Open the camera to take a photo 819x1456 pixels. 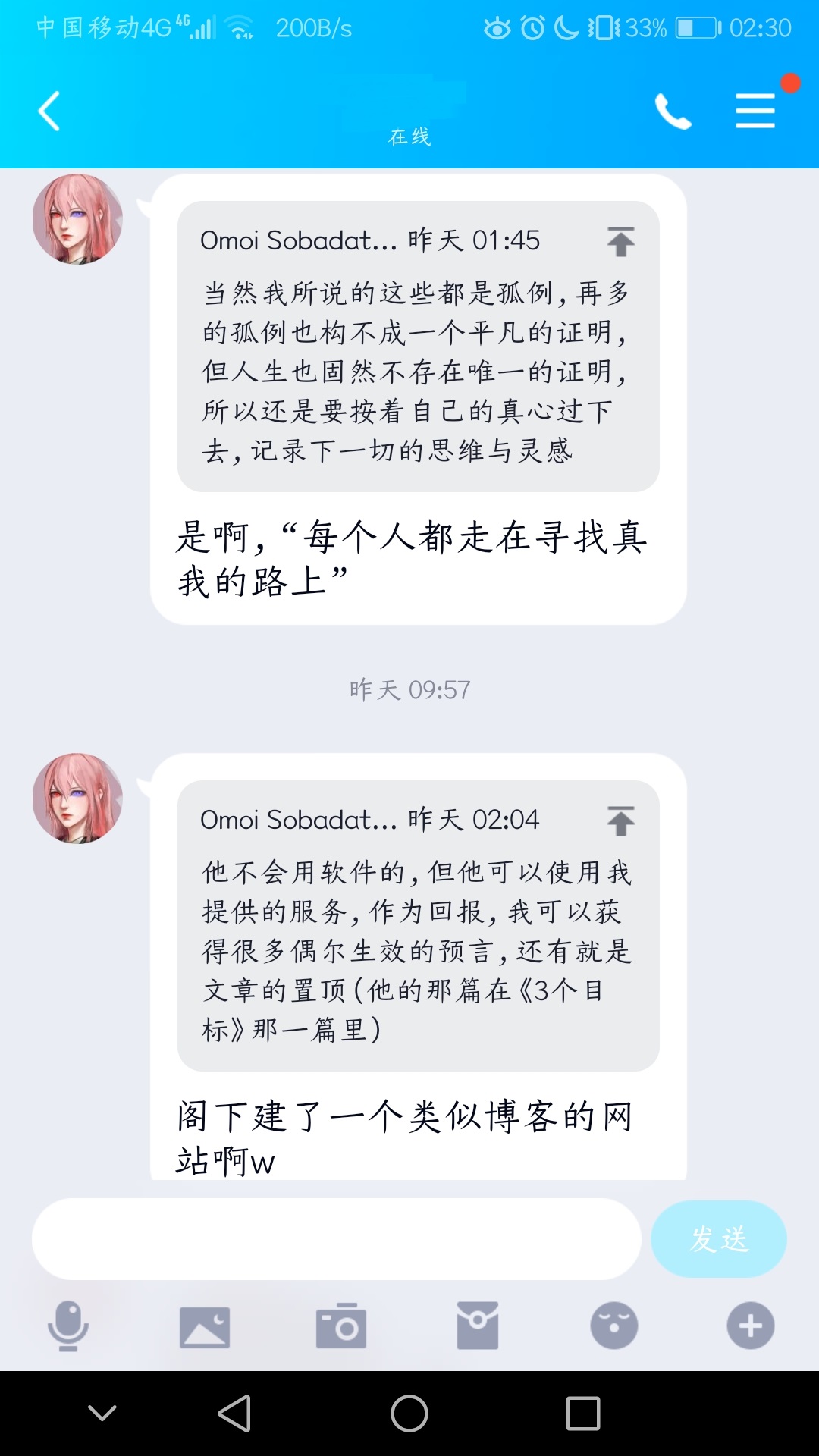(341, 1326)
